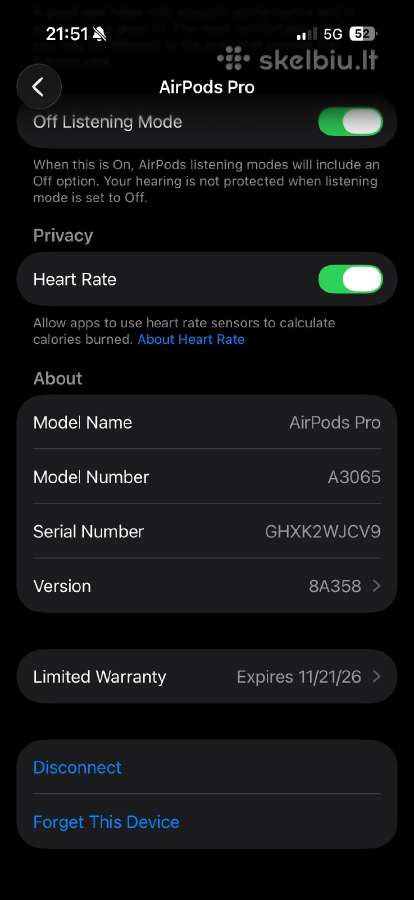
Task: Disable the Heart Rate toggle
Action: [x=350, y=280]
